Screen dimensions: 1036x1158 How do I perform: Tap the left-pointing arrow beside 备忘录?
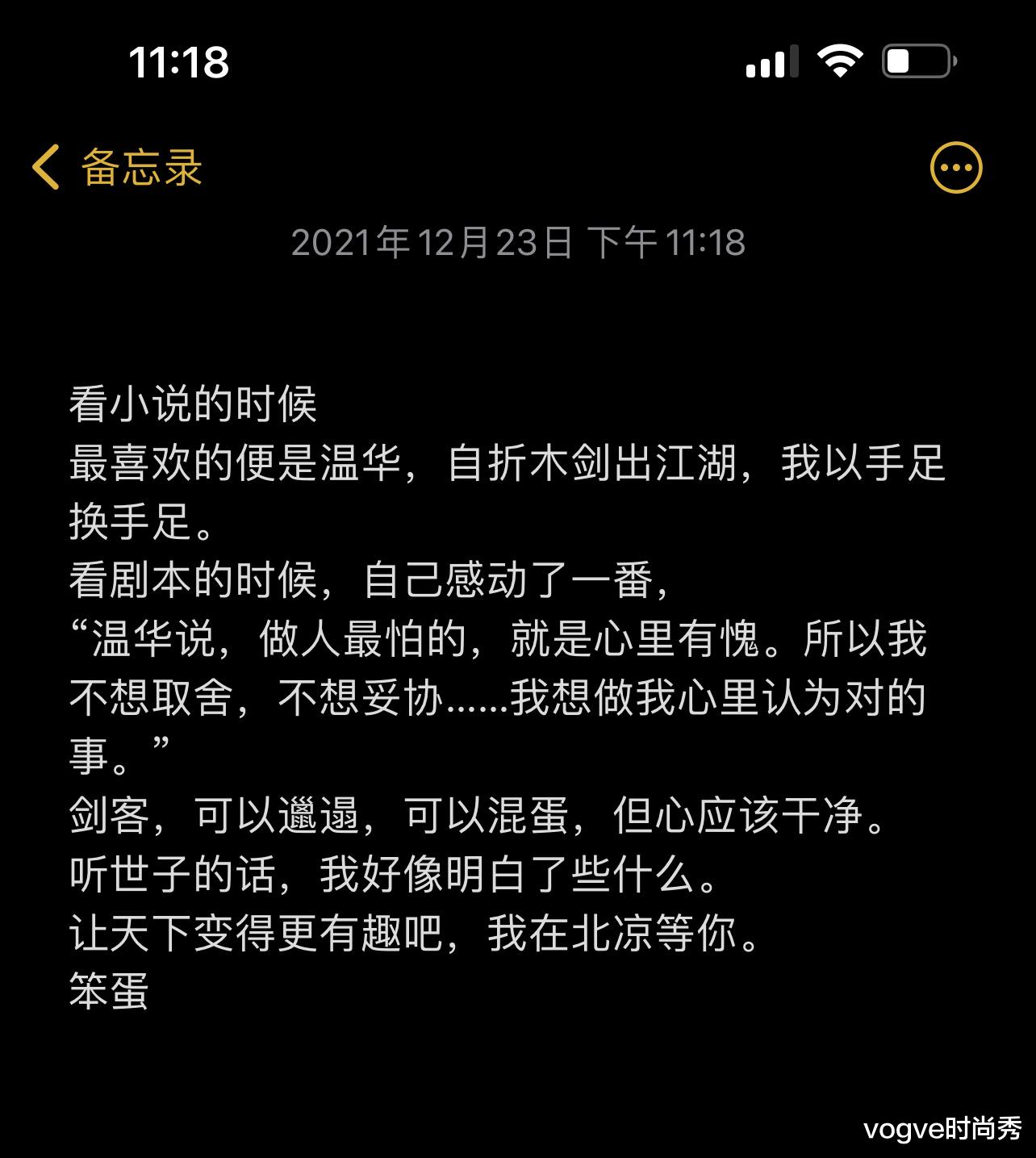point(46,167)
